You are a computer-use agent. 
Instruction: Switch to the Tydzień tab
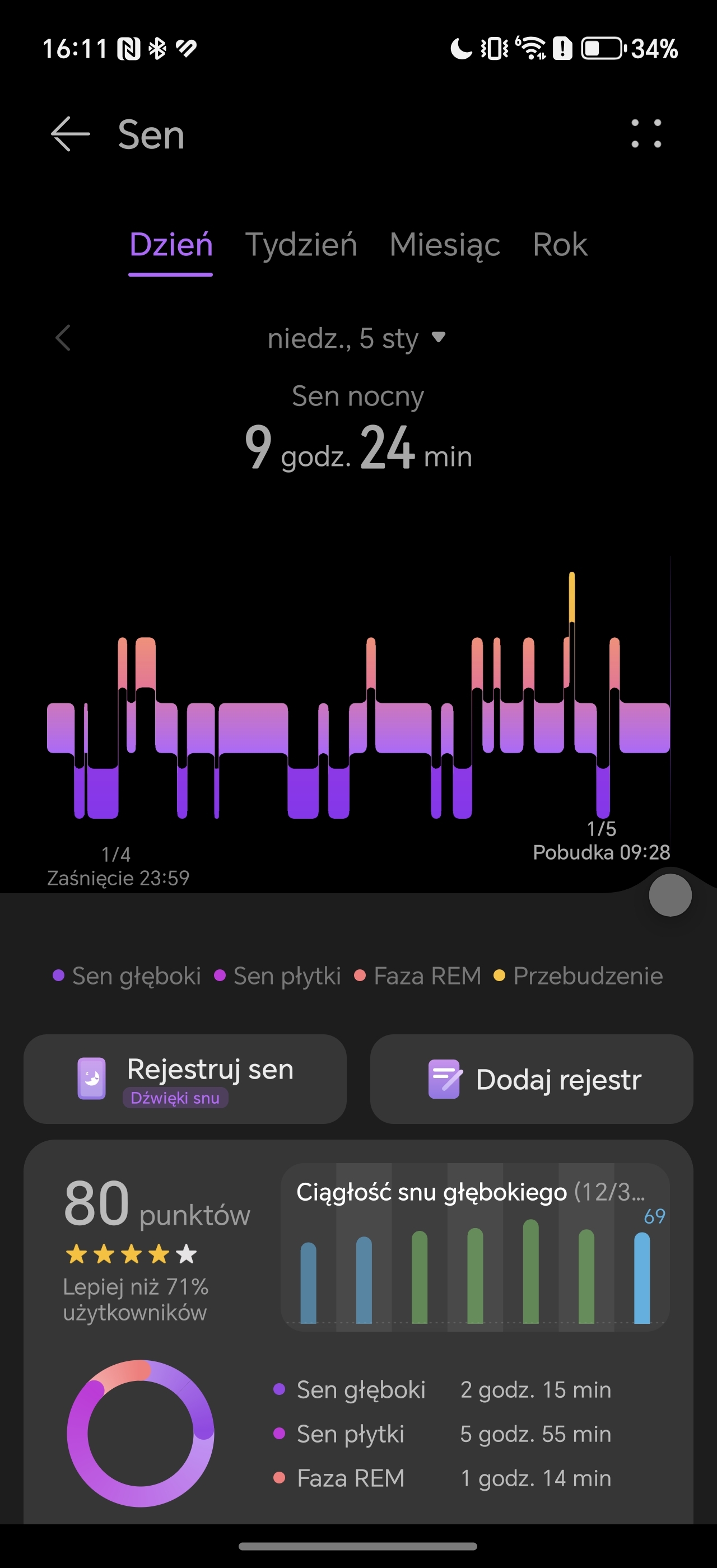(x=301, y=245)
